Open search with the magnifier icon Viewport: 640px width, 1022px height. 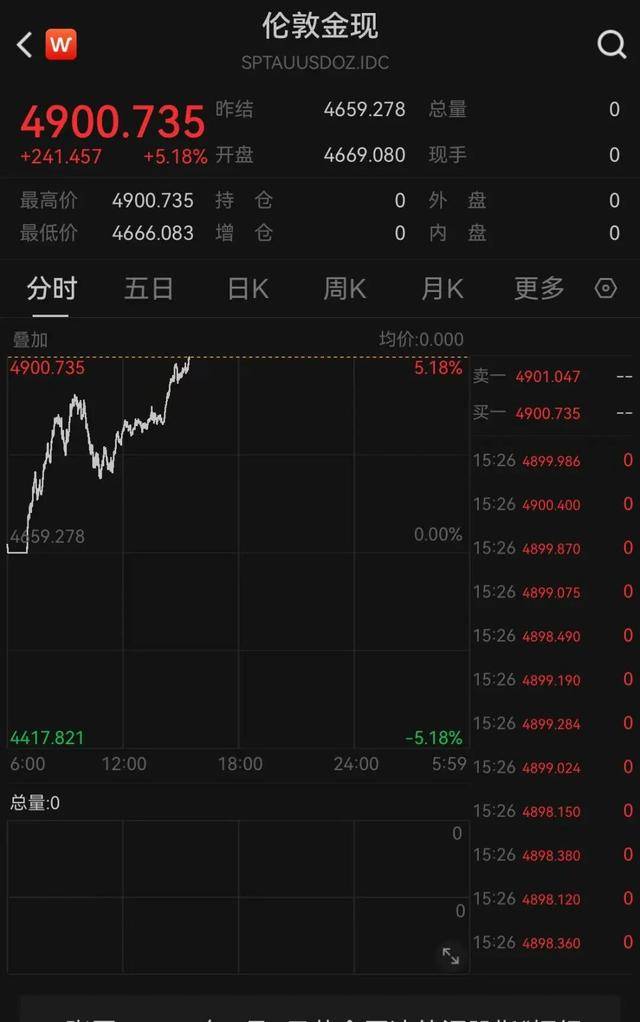(611, 44)
